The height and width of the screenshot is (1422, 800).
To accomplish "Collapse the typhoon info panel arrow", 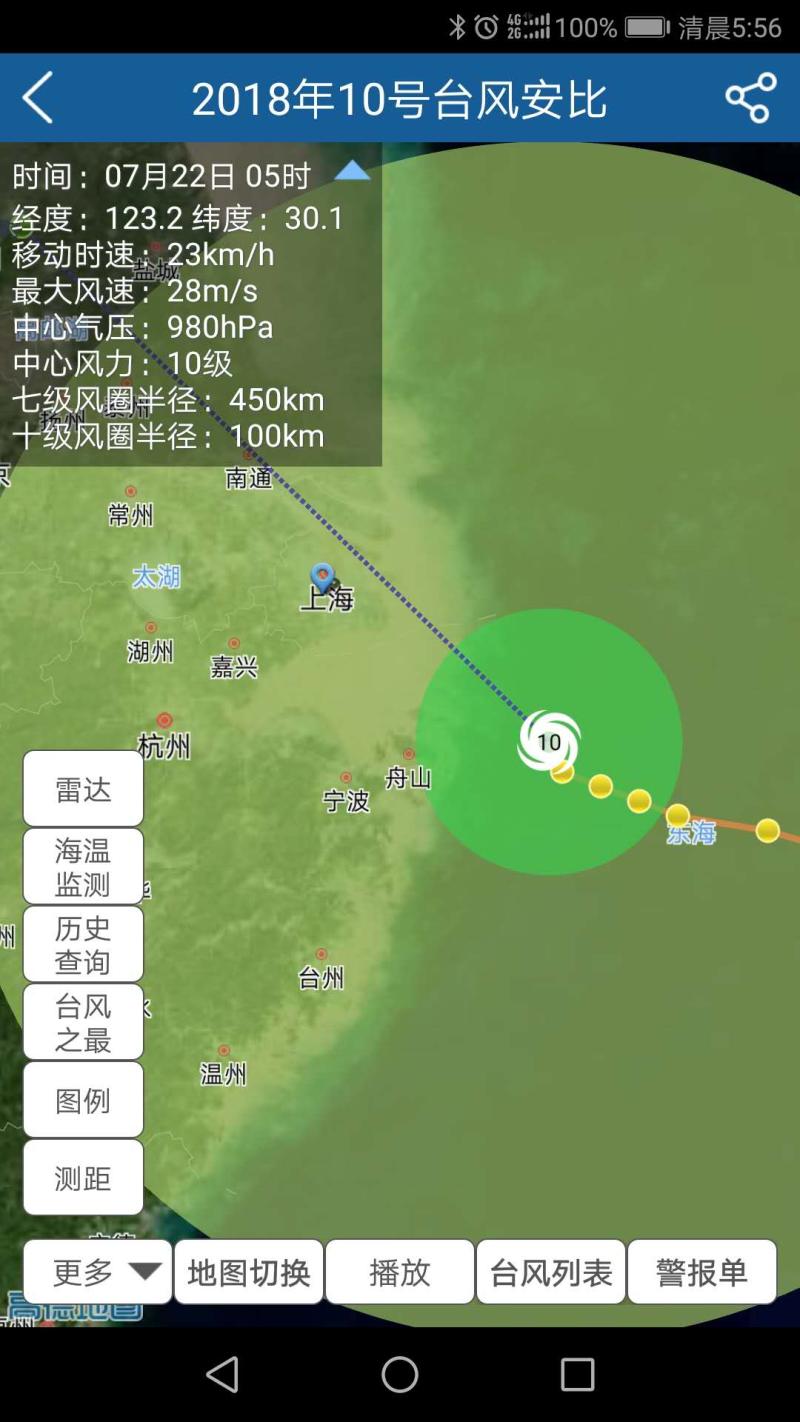I will point(352,172).
